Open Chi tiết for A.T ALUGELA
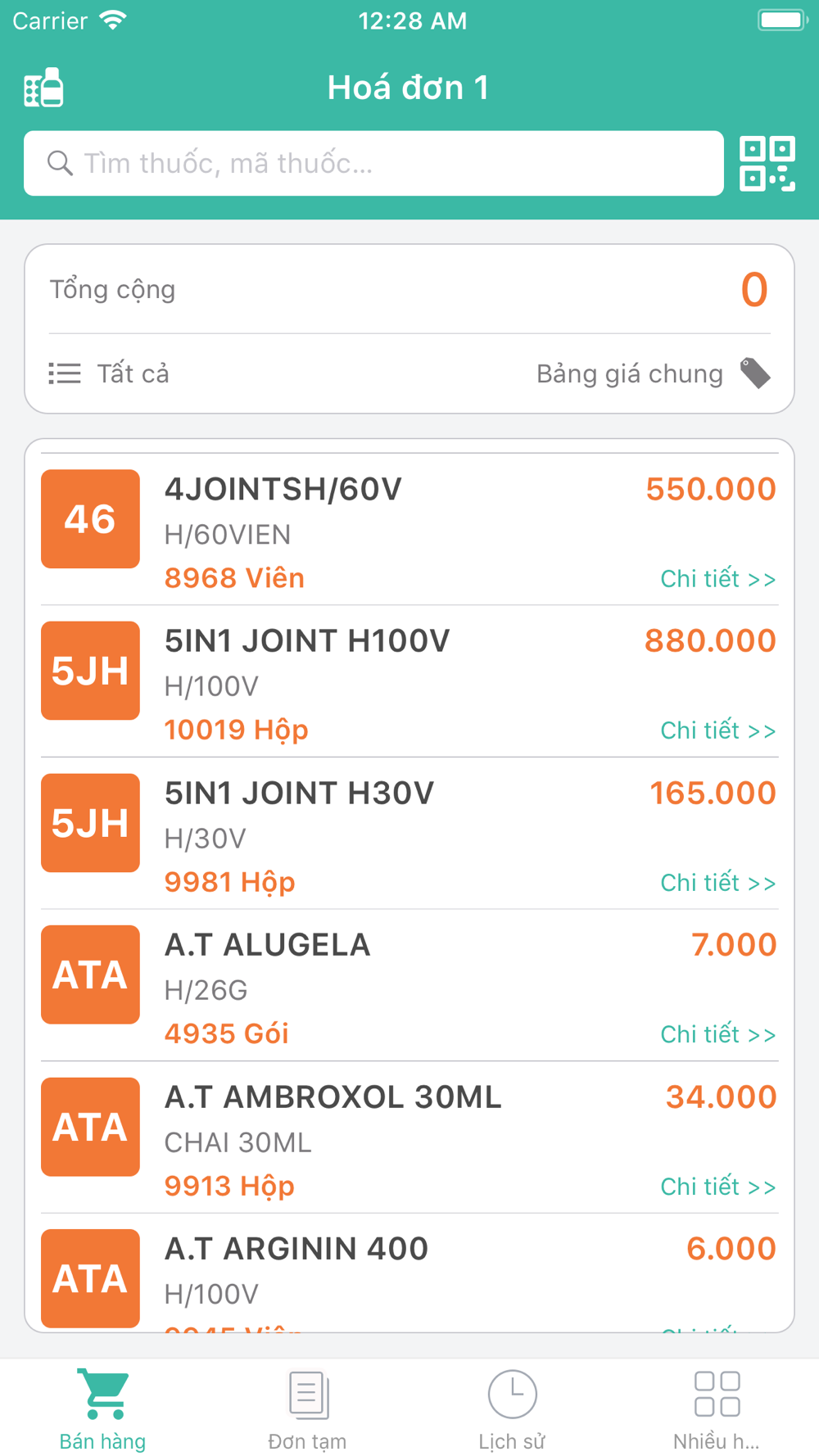Screen dimensions: 819x1456 coord(717,1034)
